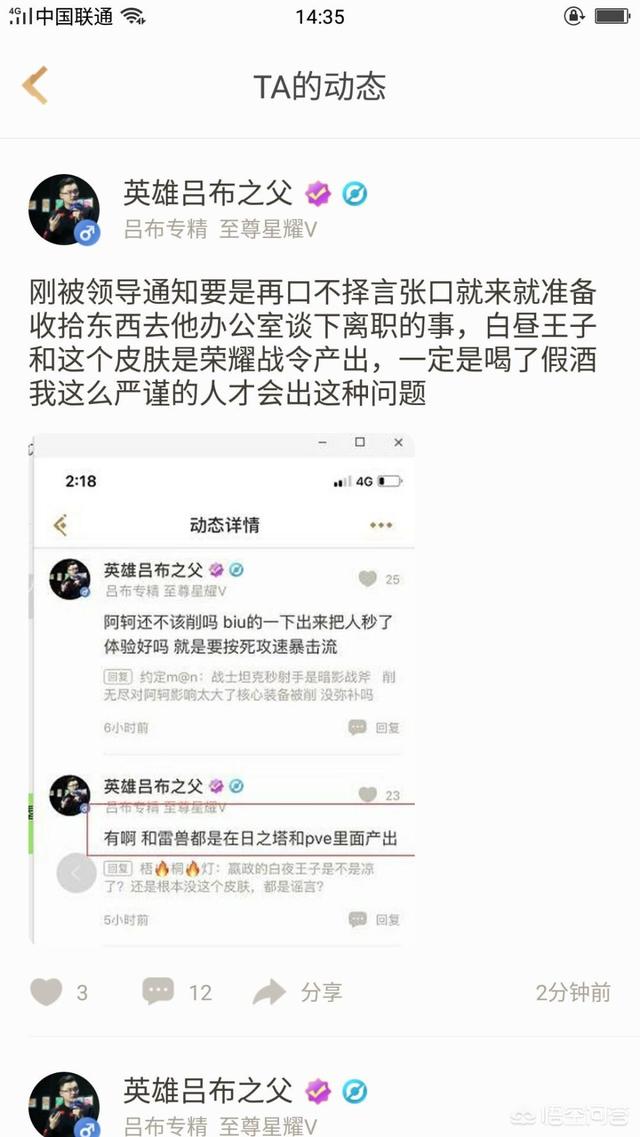This screenshot has height=1137, width=640.
Task: Open first post's 英雄吕布之父 avatar
Action: point(64,210)
